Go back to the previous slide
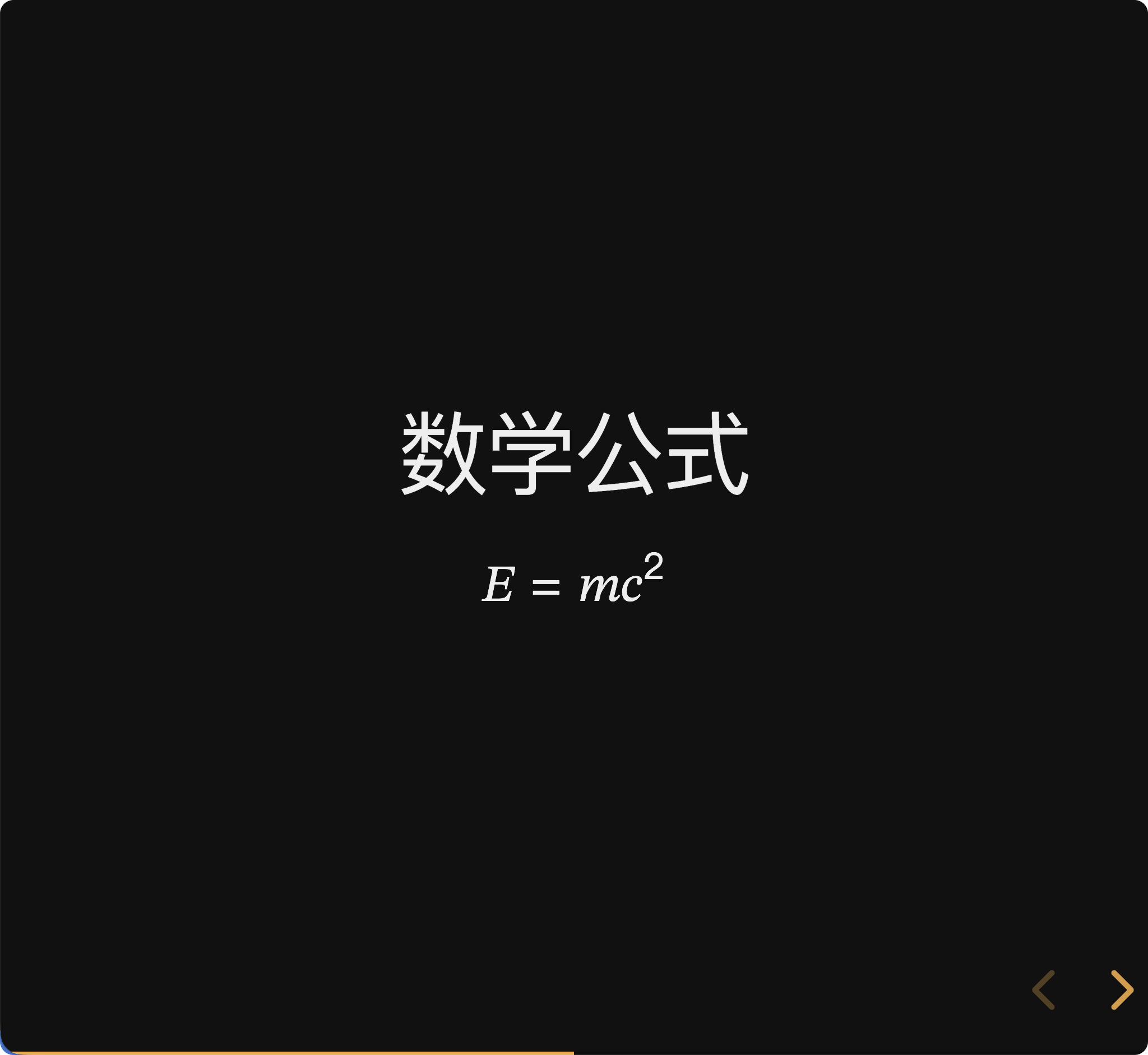The height and width of the screenshot is (1055, 1148). [1044, 990]
